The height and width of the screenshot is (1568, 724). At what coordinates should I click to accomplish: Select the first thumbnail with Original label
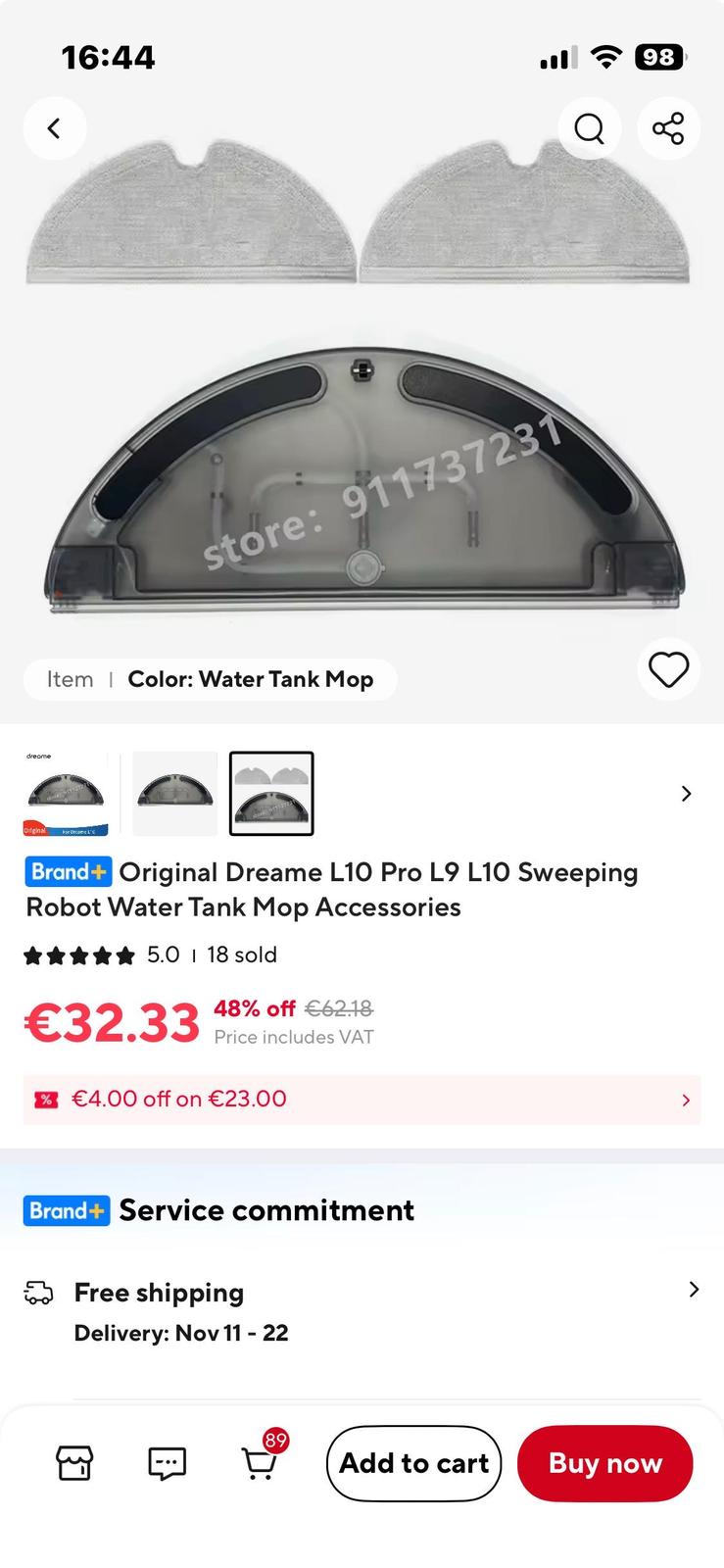pos(66,793)
